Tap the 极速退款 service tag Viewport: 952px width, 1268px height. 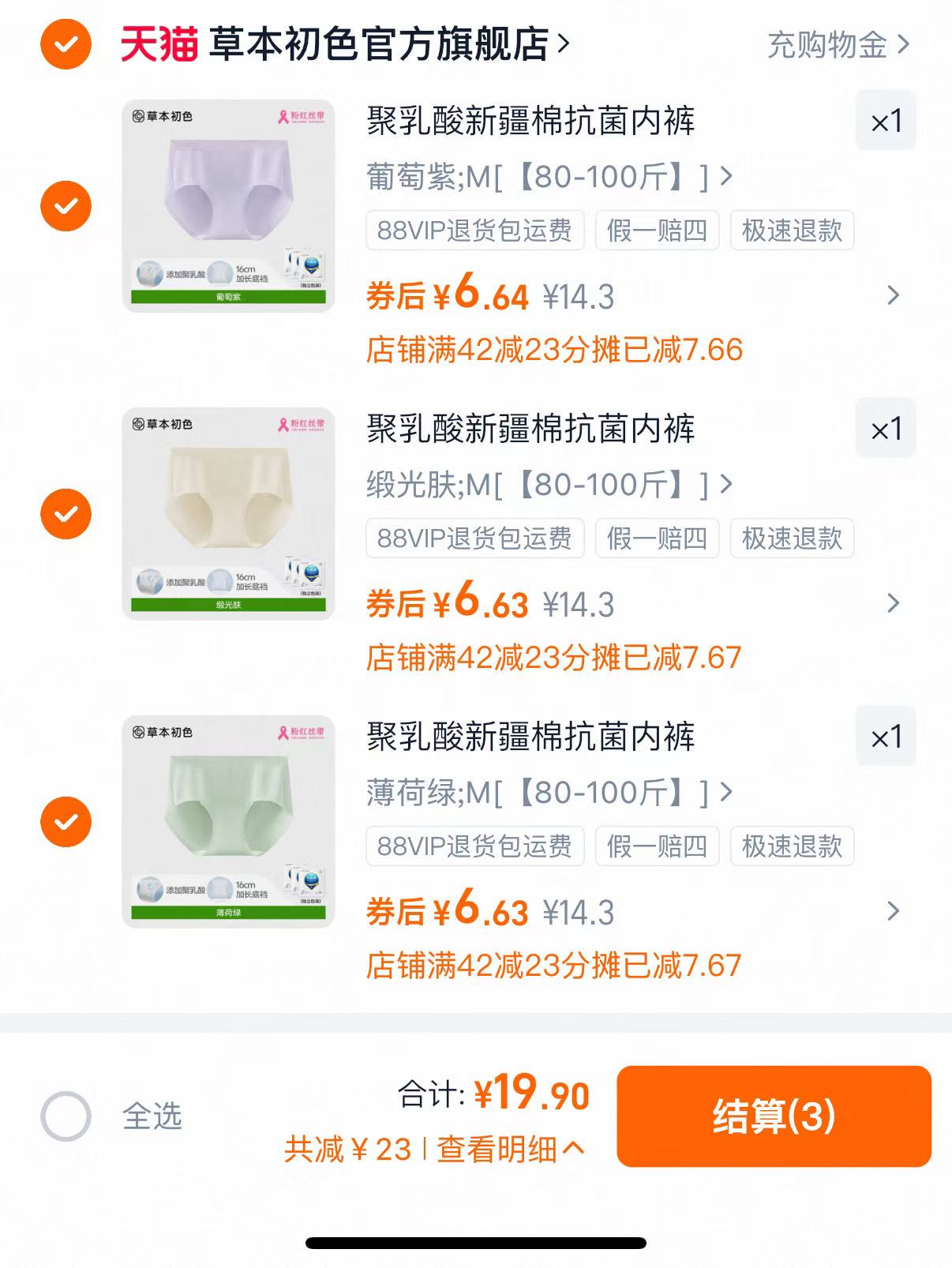click(x=792, y=231)
